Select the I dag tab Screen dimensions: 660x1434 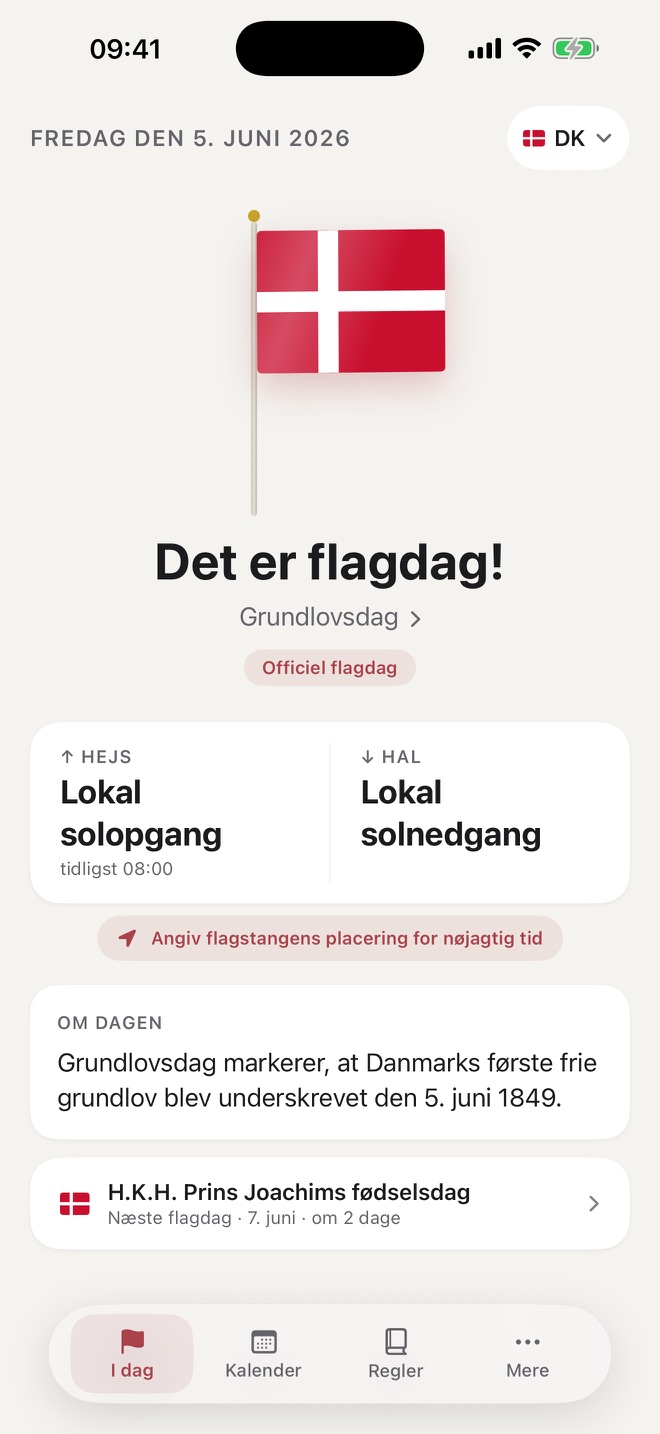coord(132,1354)
